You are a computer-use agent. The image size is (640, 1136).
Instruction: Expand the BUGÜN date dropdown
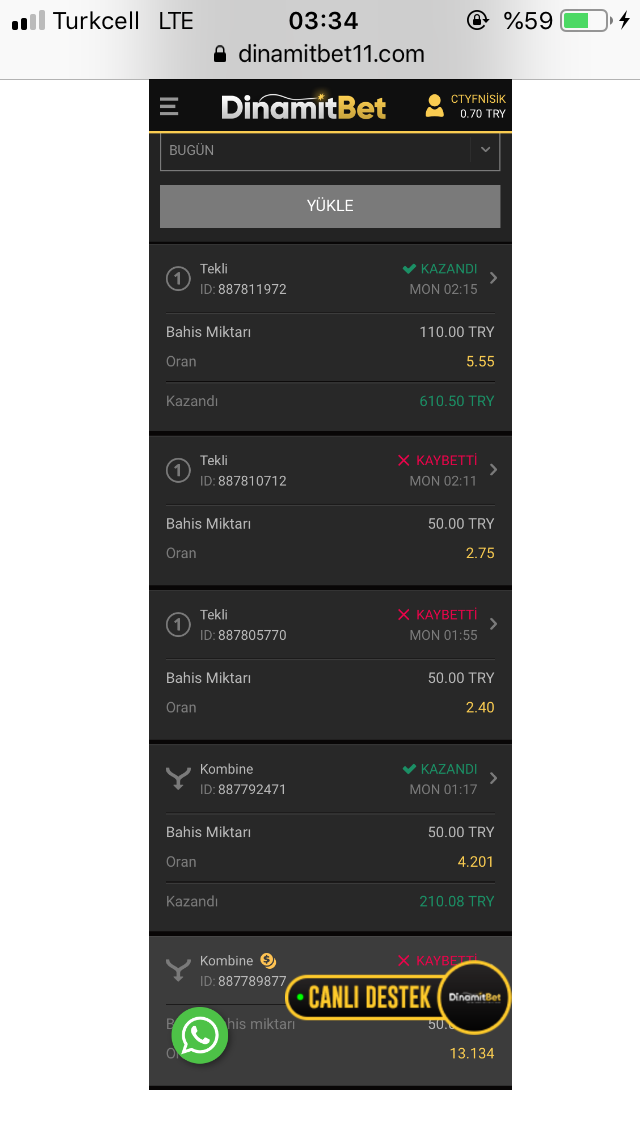(330, 151)
